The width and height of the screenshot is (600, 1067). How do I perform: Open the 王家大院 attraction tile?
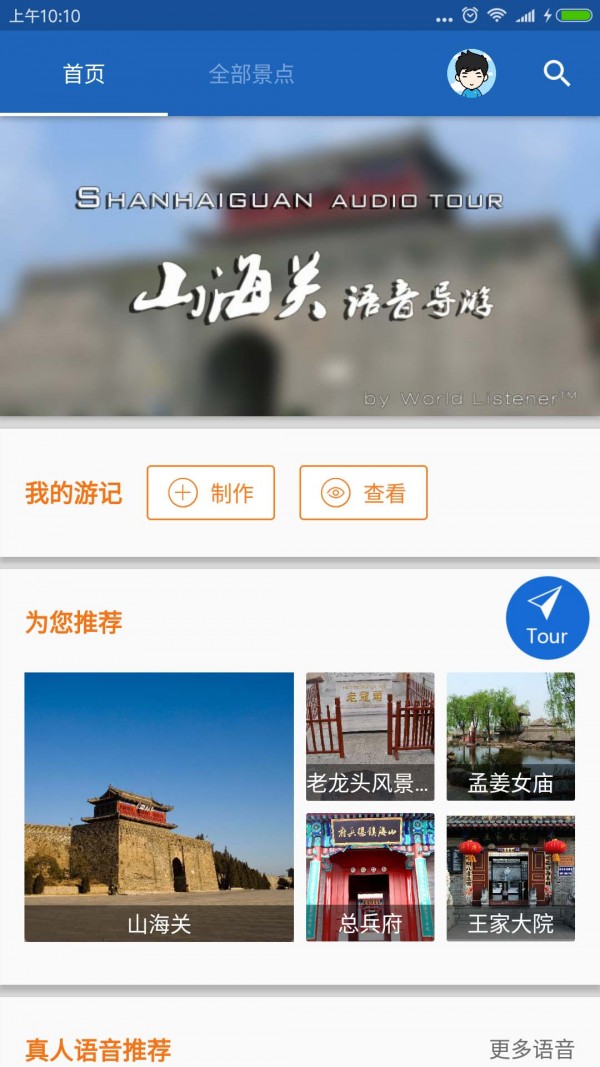[511, 877]
